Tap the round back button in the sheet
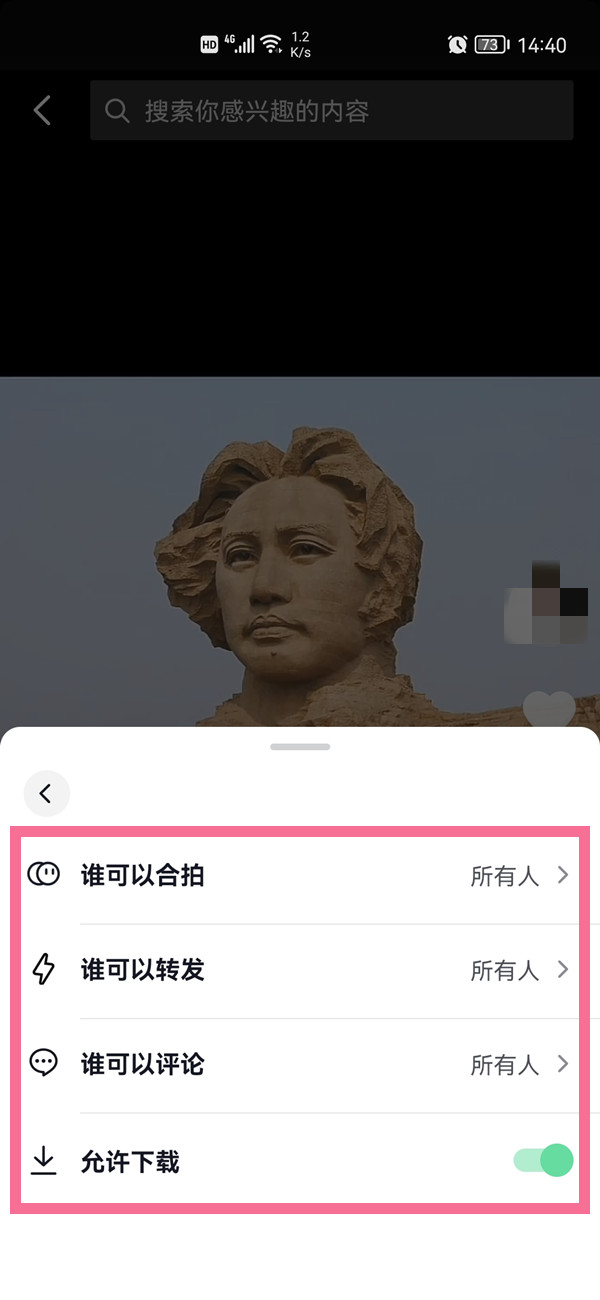The height and width of the screenshot is (1300, 600). coord(46,794)
